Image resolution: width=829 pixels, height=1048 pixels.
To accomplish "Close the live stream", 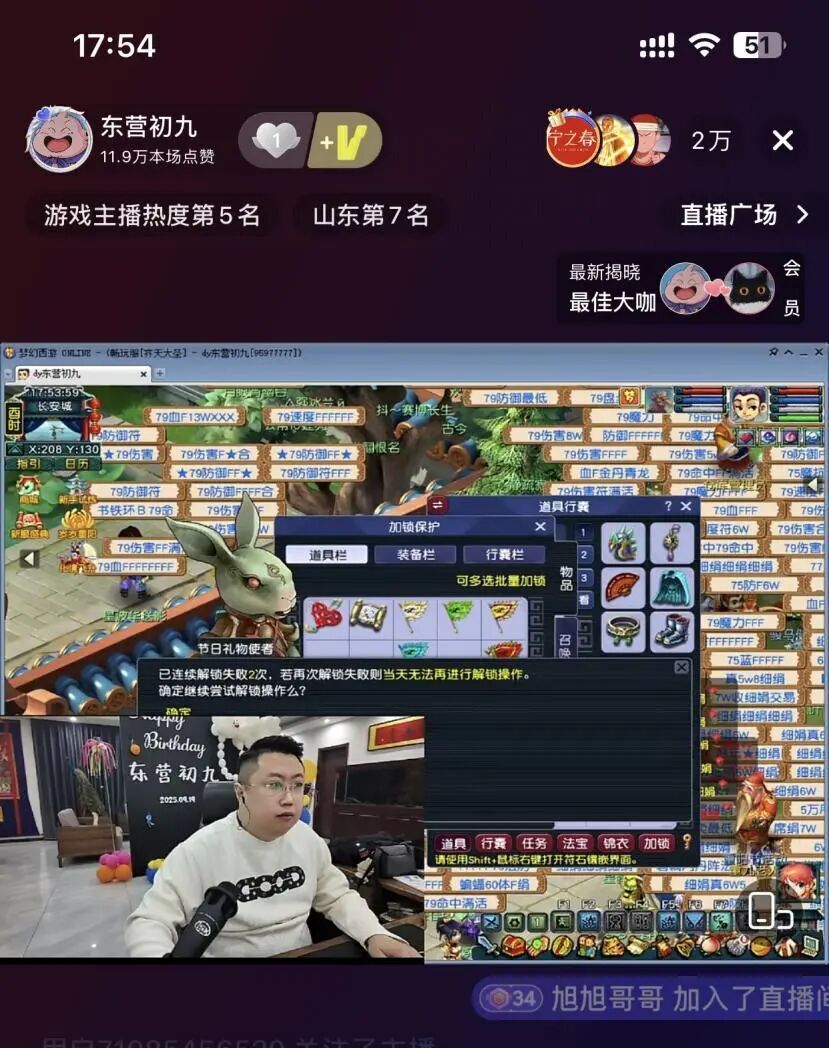I will 783,140.
